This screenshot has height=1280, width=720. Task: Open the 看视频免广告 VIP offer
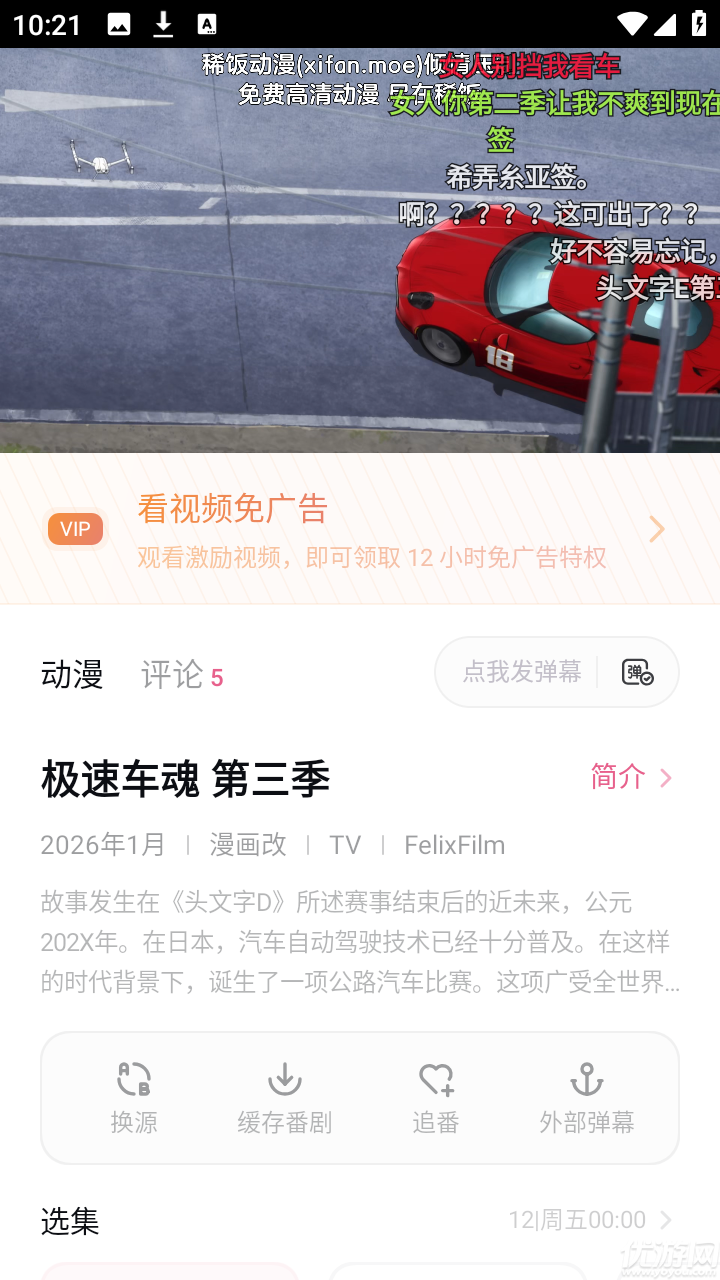230,510
